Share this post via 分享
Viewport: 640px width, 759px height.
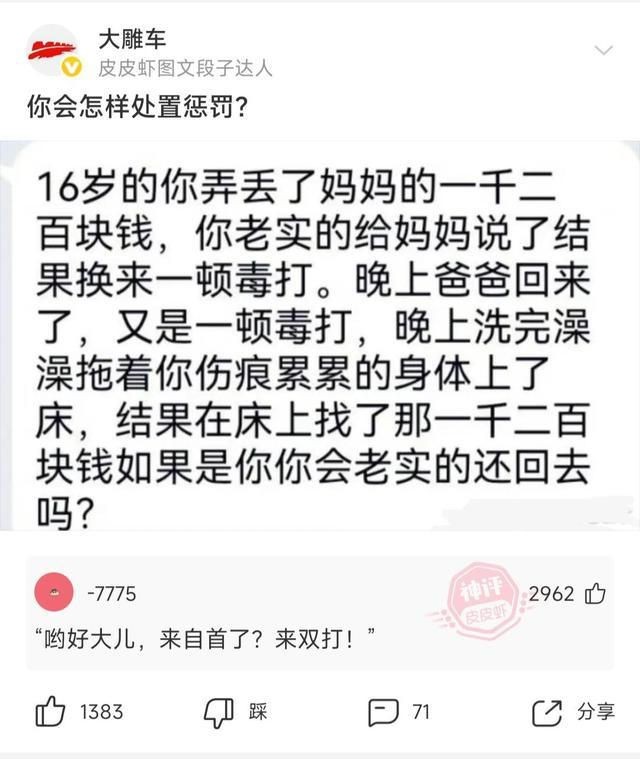(547, 711)
